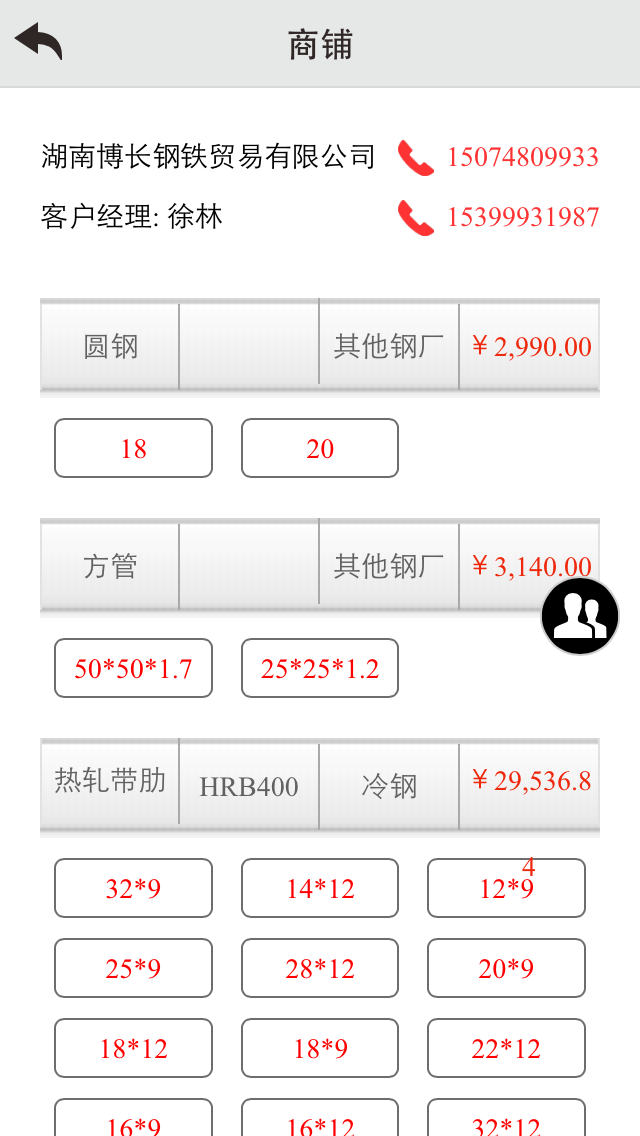Pick the 25*9 spec chip
This screenshot has height=1136, width=640.
click(133, 968)
